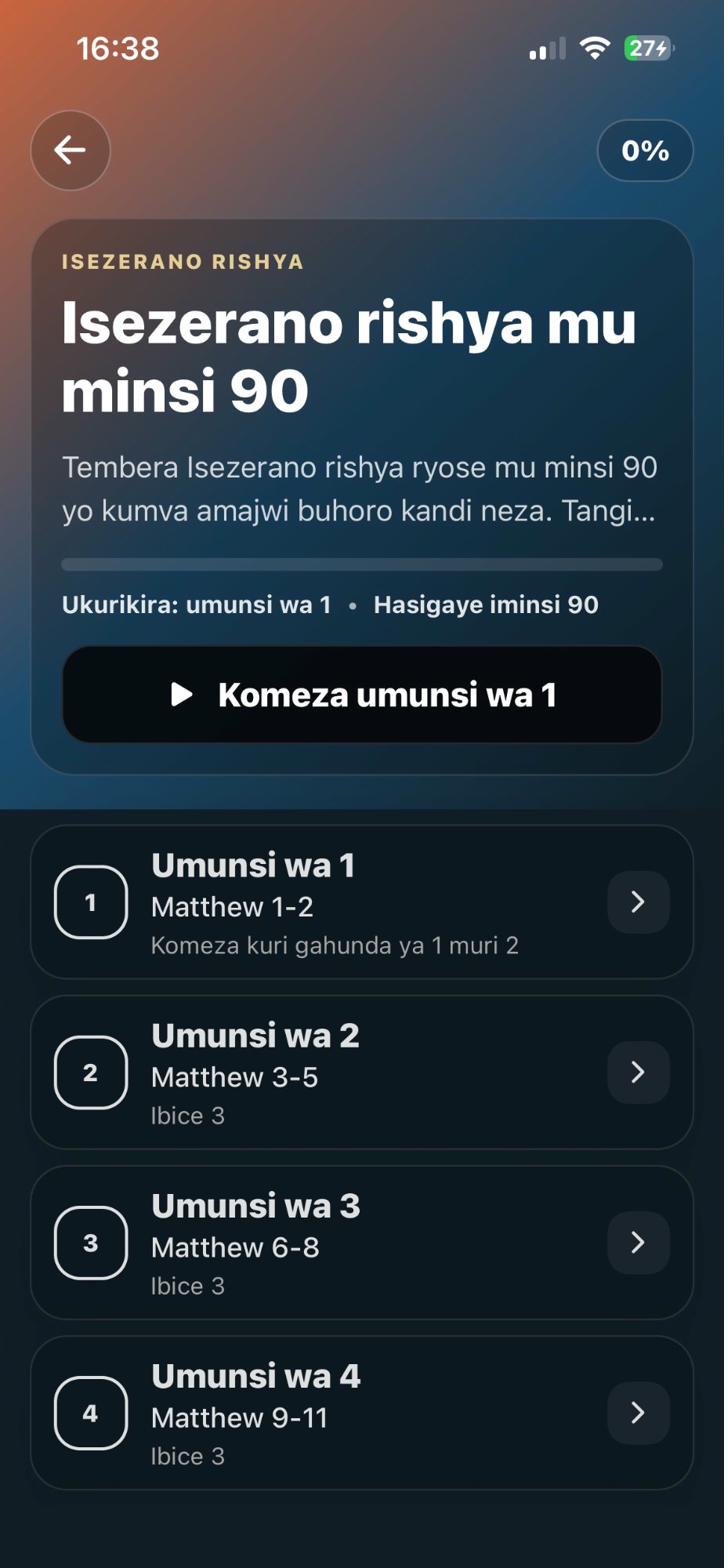Image resolution: width=728 pixels, height=1568 pixels.
Task: Select the day 3 number badge
Action: coord(91,1244)
